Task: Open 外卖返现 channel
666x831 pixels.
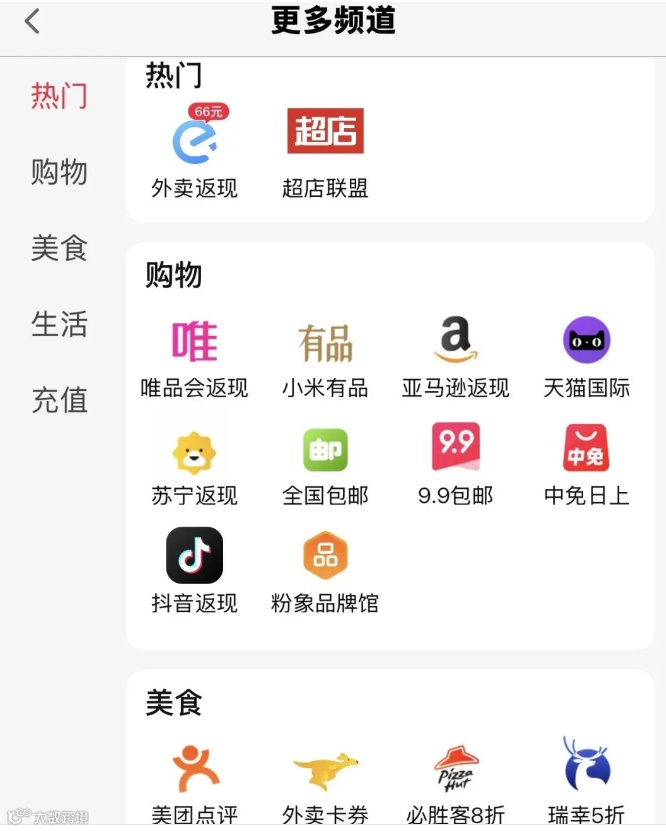Action: [x=194, y=150]
